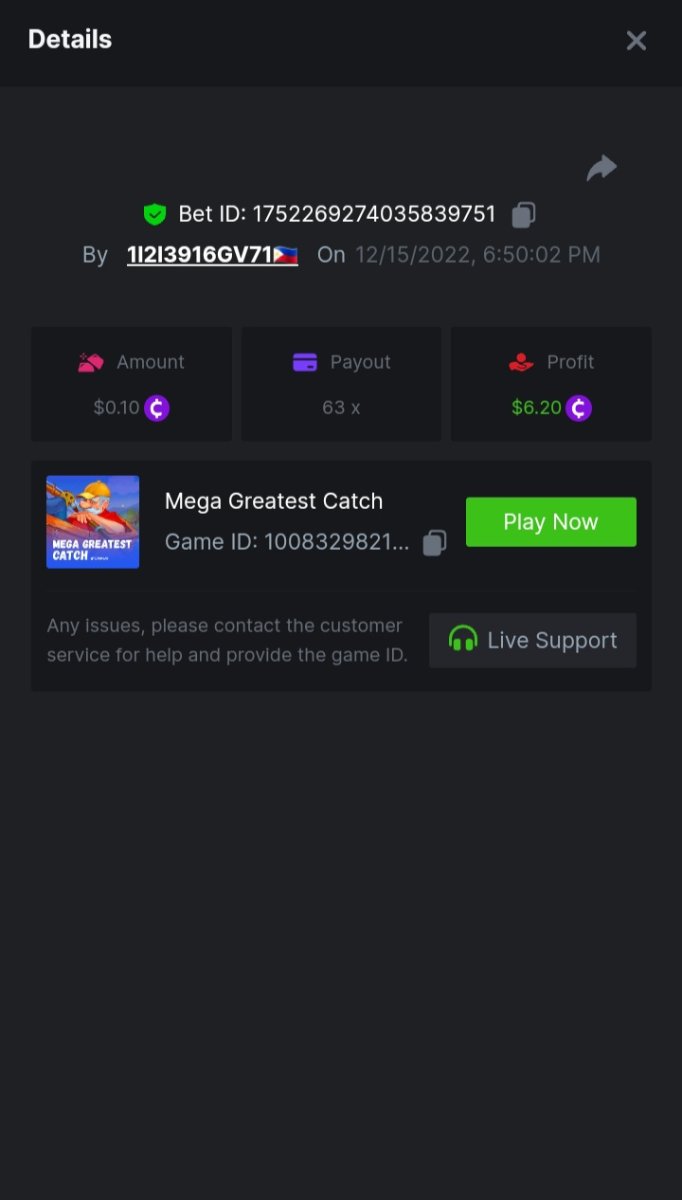682x1200 pixels.
Task: Tap Play Now for Mega Greatest Catch
Action: pyautogui.click(x=550, y=522)
